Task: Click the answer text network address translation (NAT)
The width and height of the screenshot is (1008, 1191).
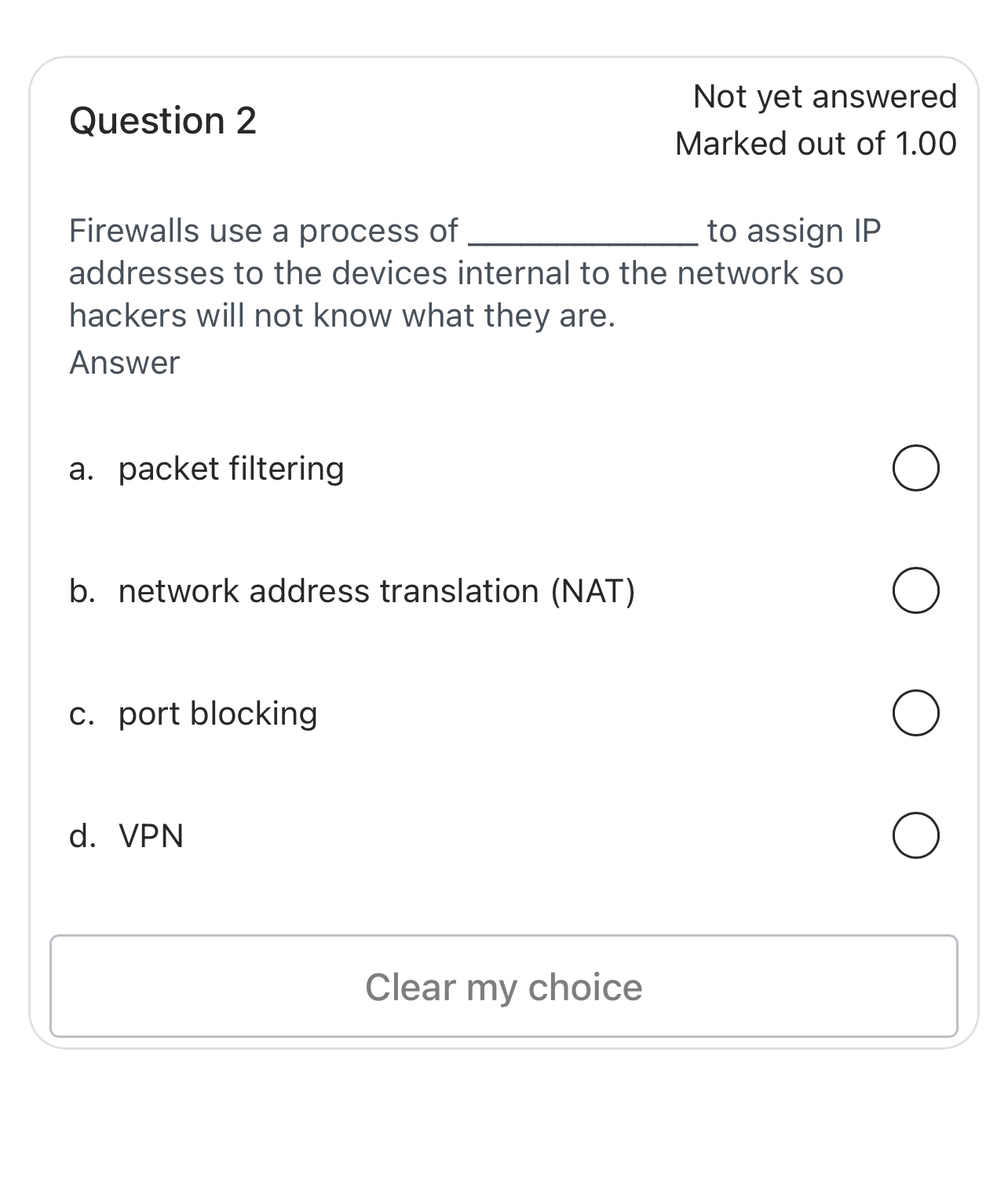Action: (377, 591)
